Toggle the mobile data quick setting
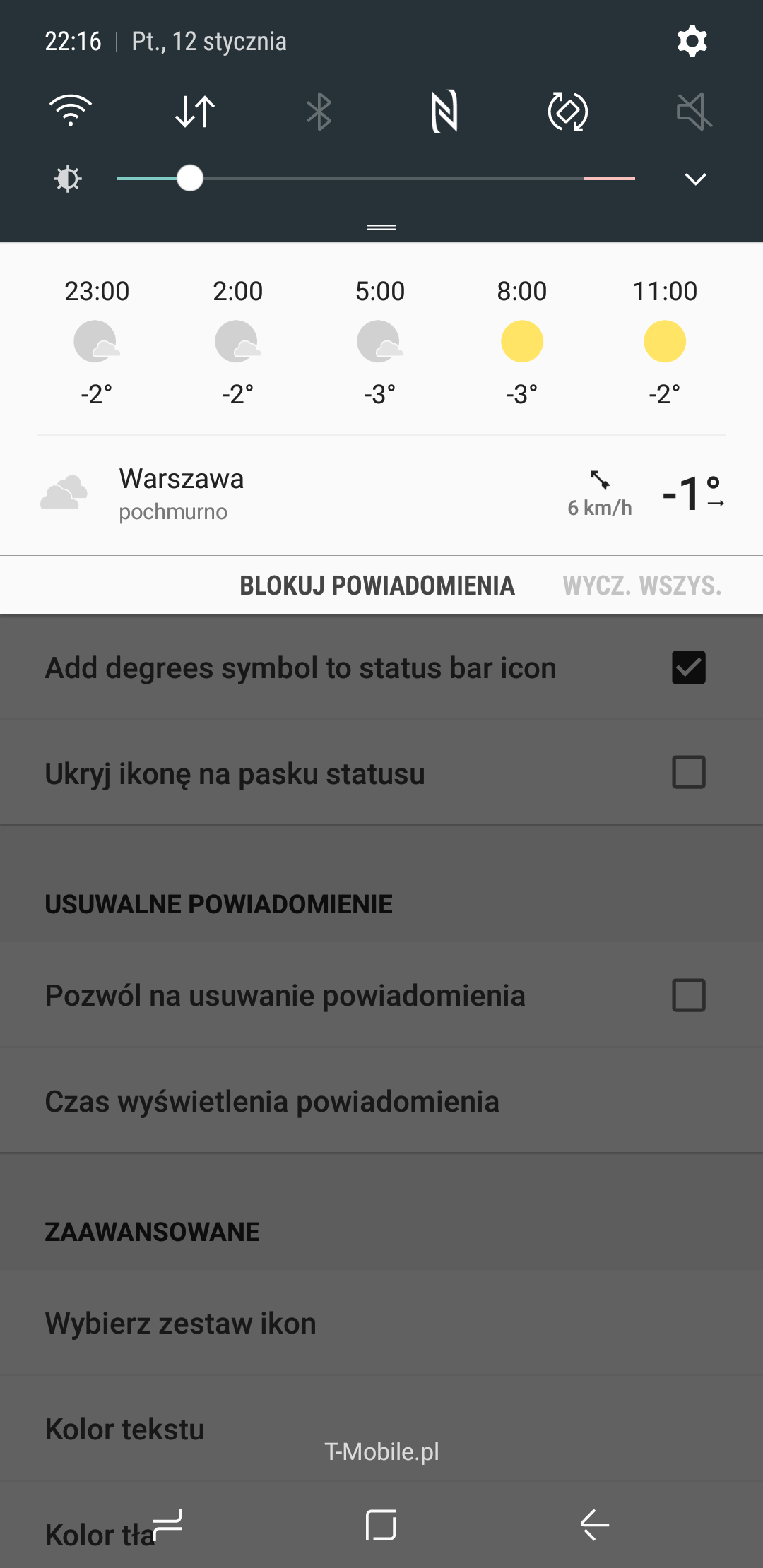763x1568 pixels. pos(195,111)
